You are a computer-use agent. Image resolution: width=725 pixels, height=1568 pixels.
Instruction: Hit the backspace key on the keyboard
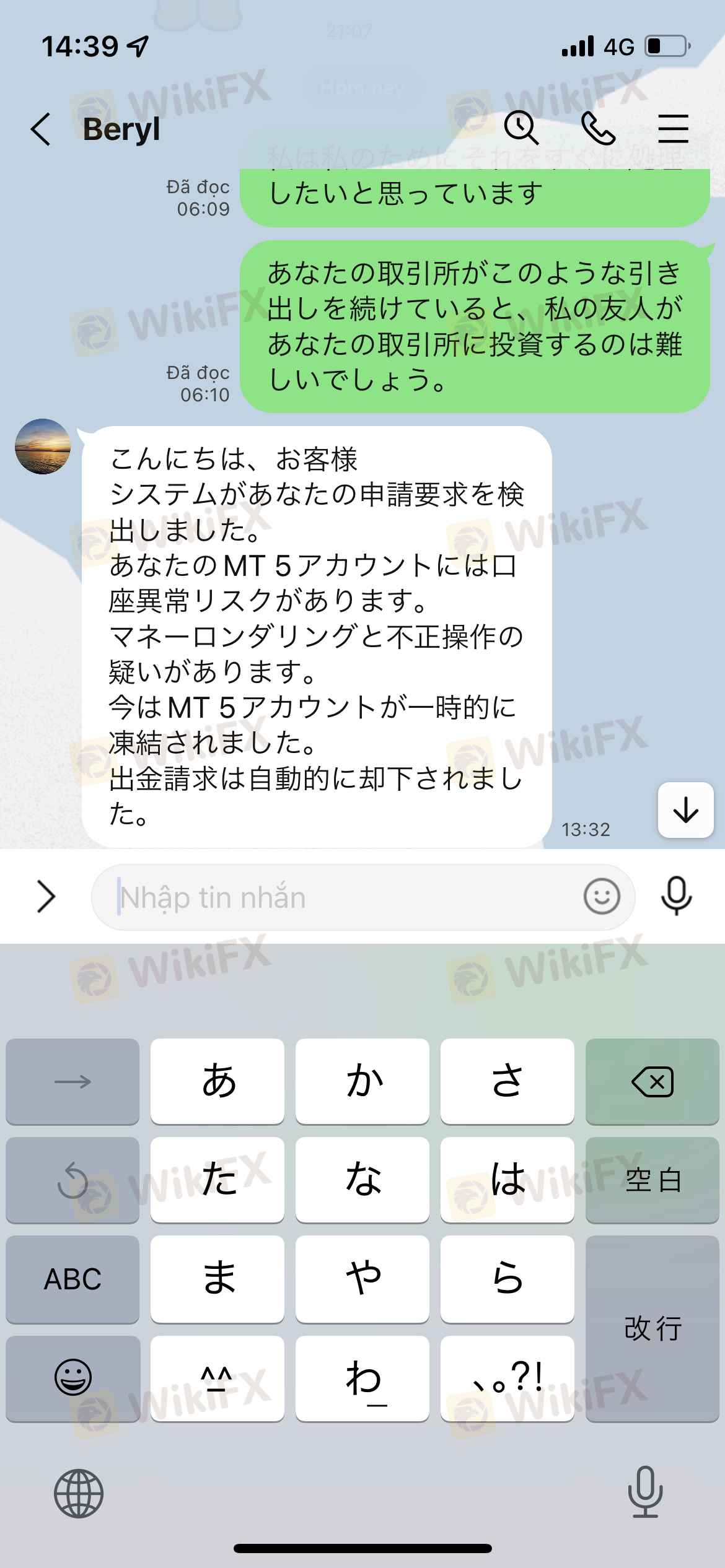tap(652, 1081)
